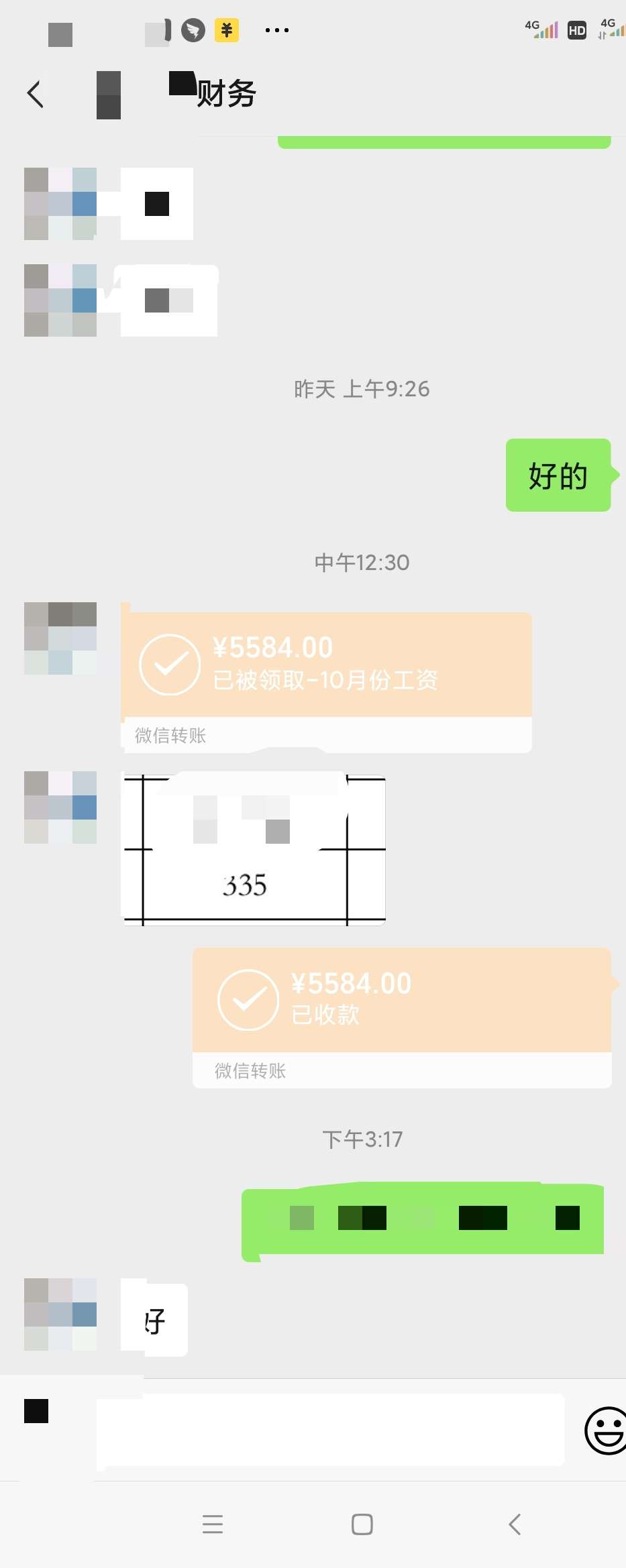Viewport: 626px width, 1568px height.
Task: Tap the ellipsis icon in the notification area
Action: click(276, 30)
